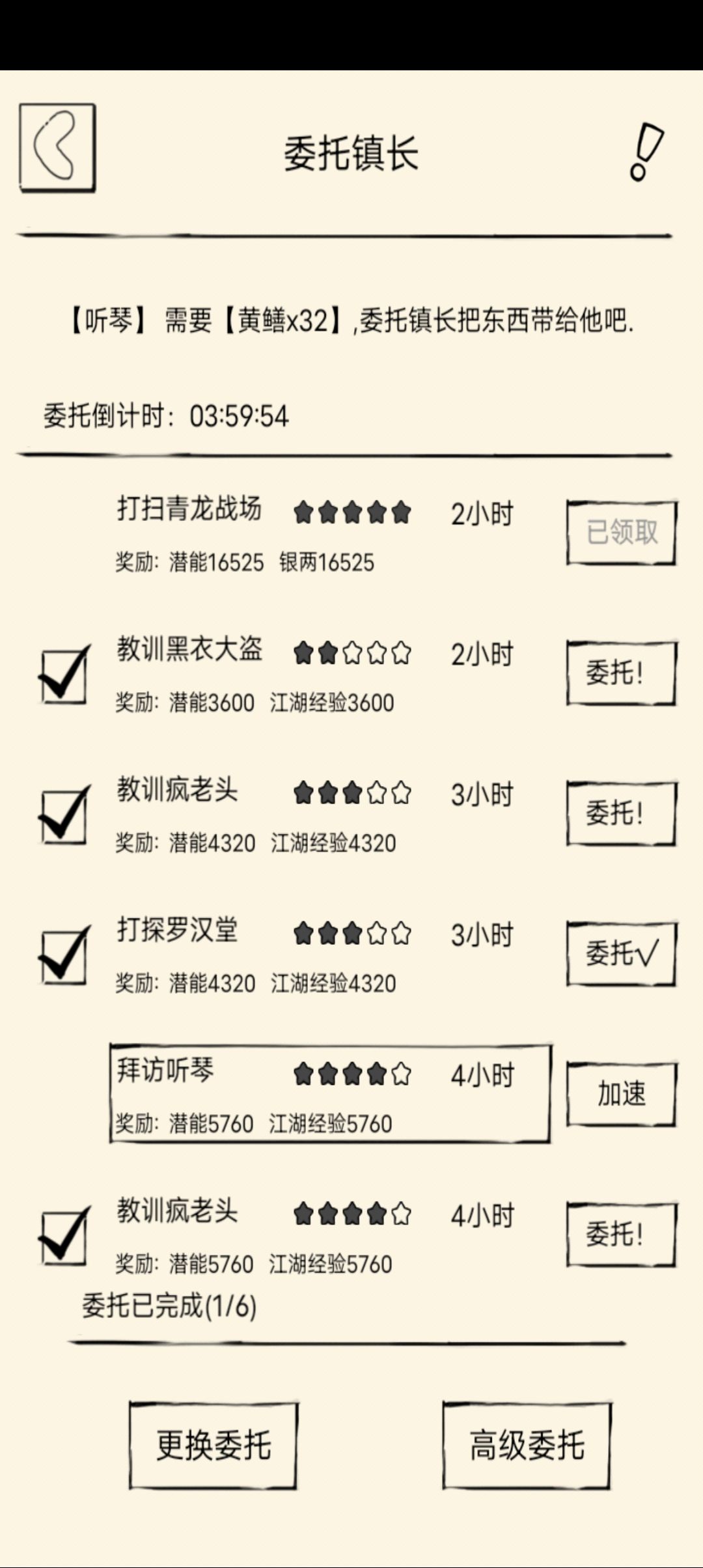Go back using the top-left arrow

click(57, 148)
